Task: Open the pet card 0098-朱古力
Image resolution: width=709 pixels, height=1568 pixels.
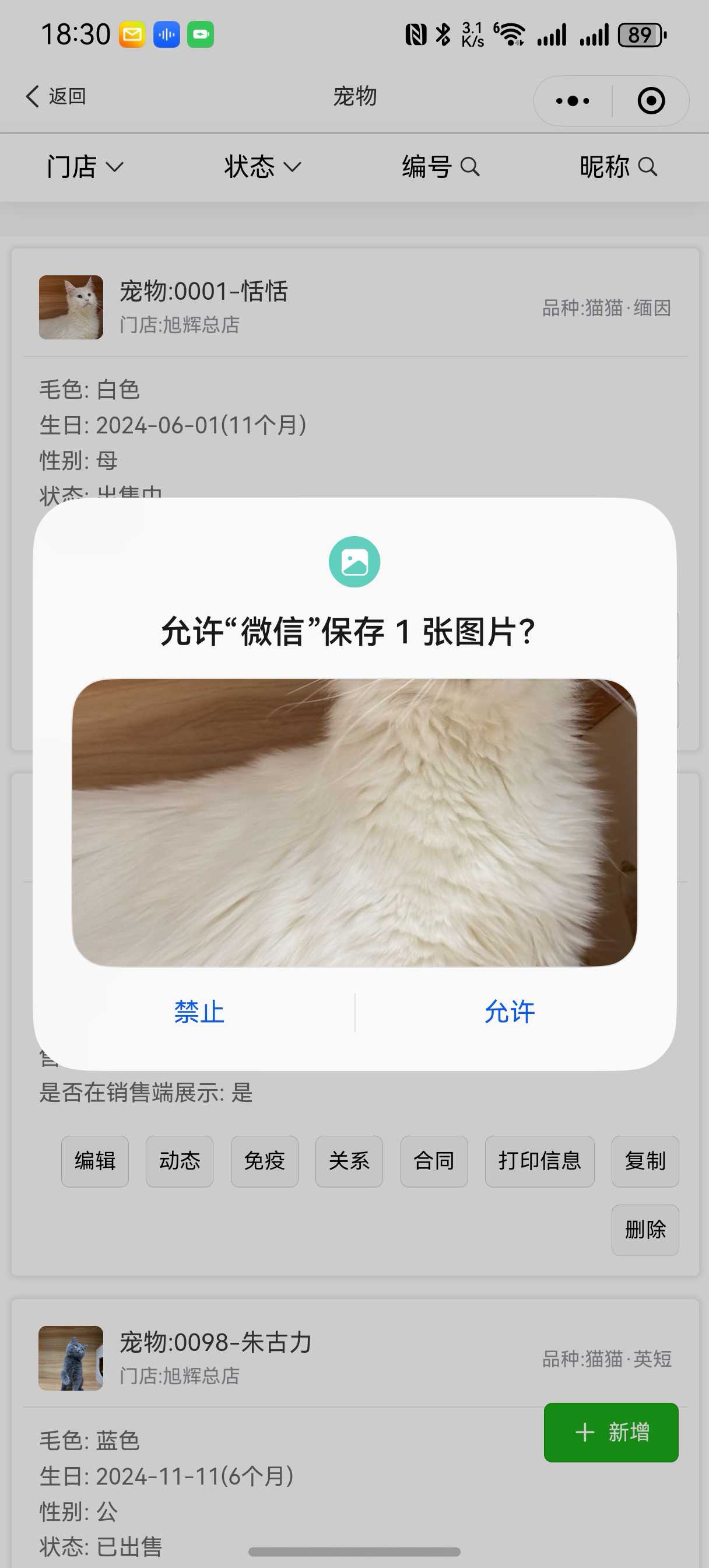Action: (x=215, y=1343)
